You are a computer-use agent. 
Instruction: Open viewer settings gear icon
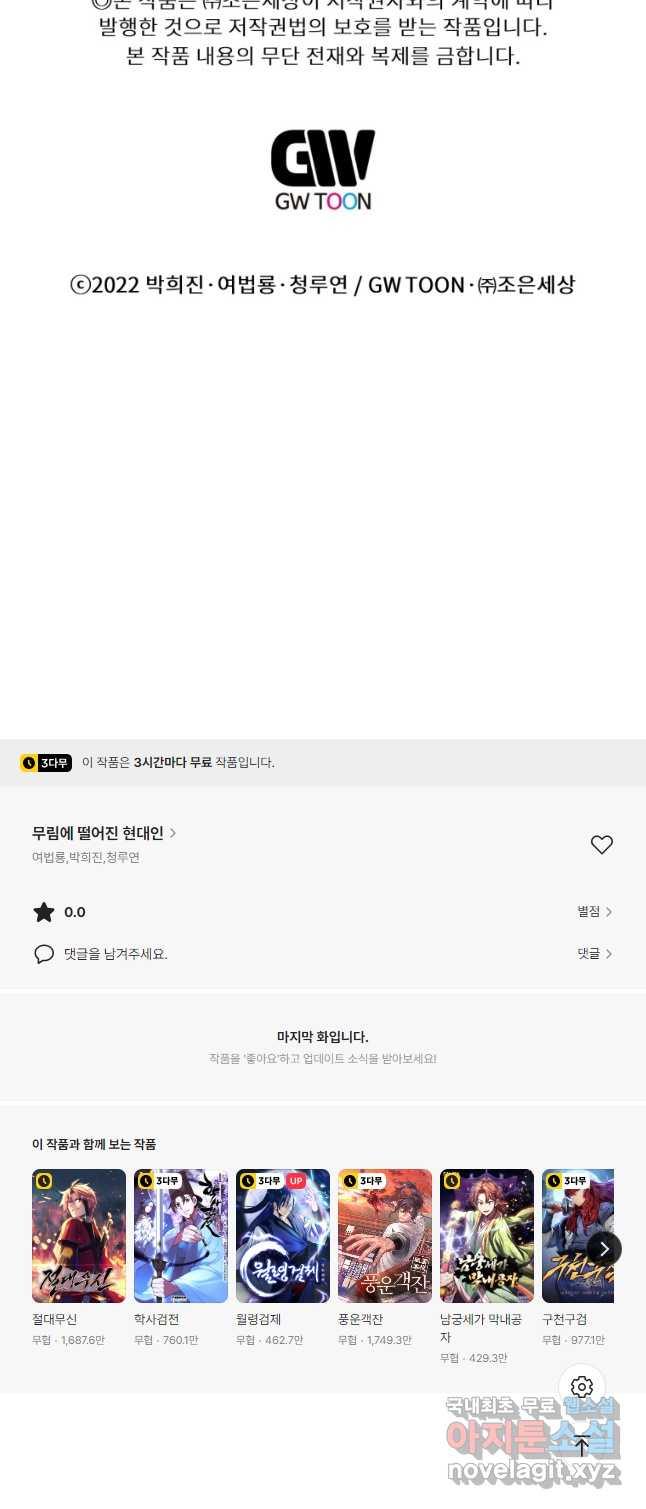(582, 1387)
